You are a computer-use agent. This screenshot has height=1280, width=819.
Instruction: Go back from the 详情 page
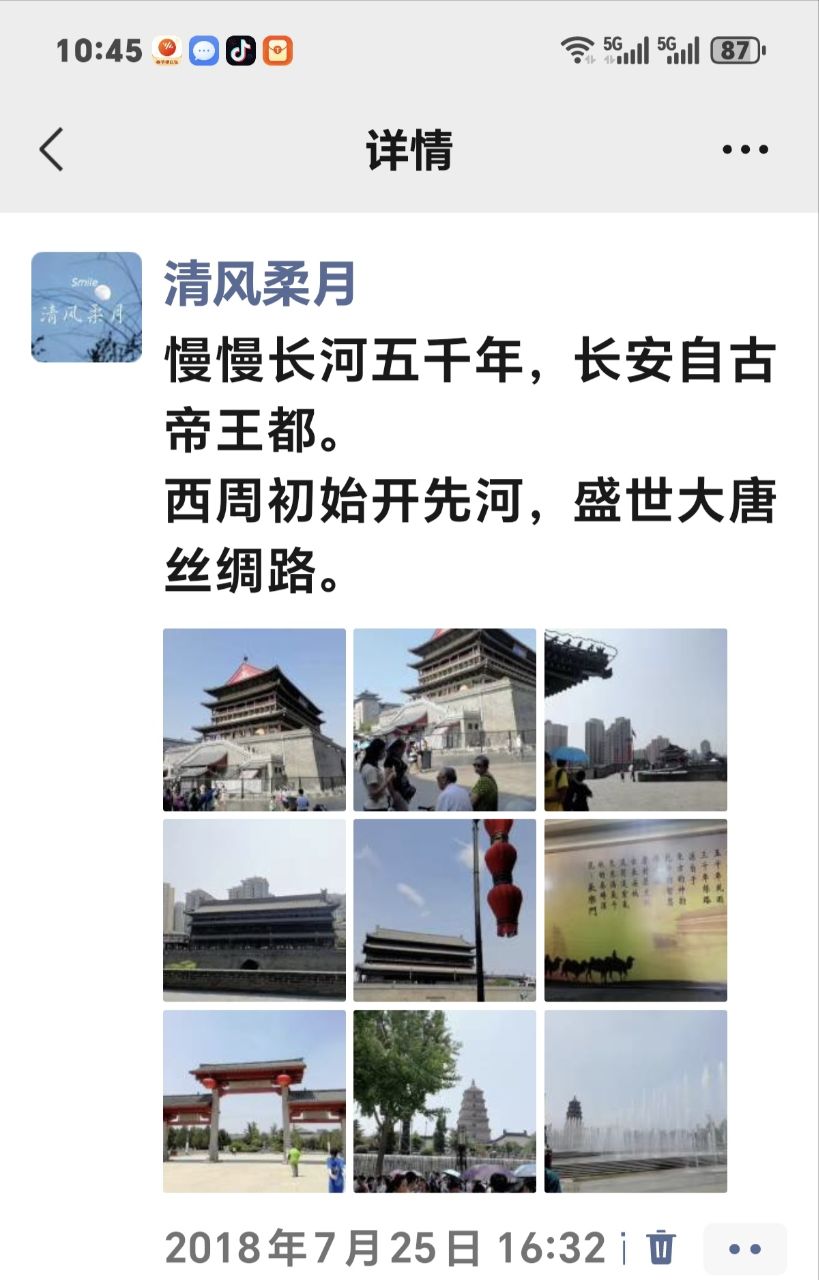point(52,150)
